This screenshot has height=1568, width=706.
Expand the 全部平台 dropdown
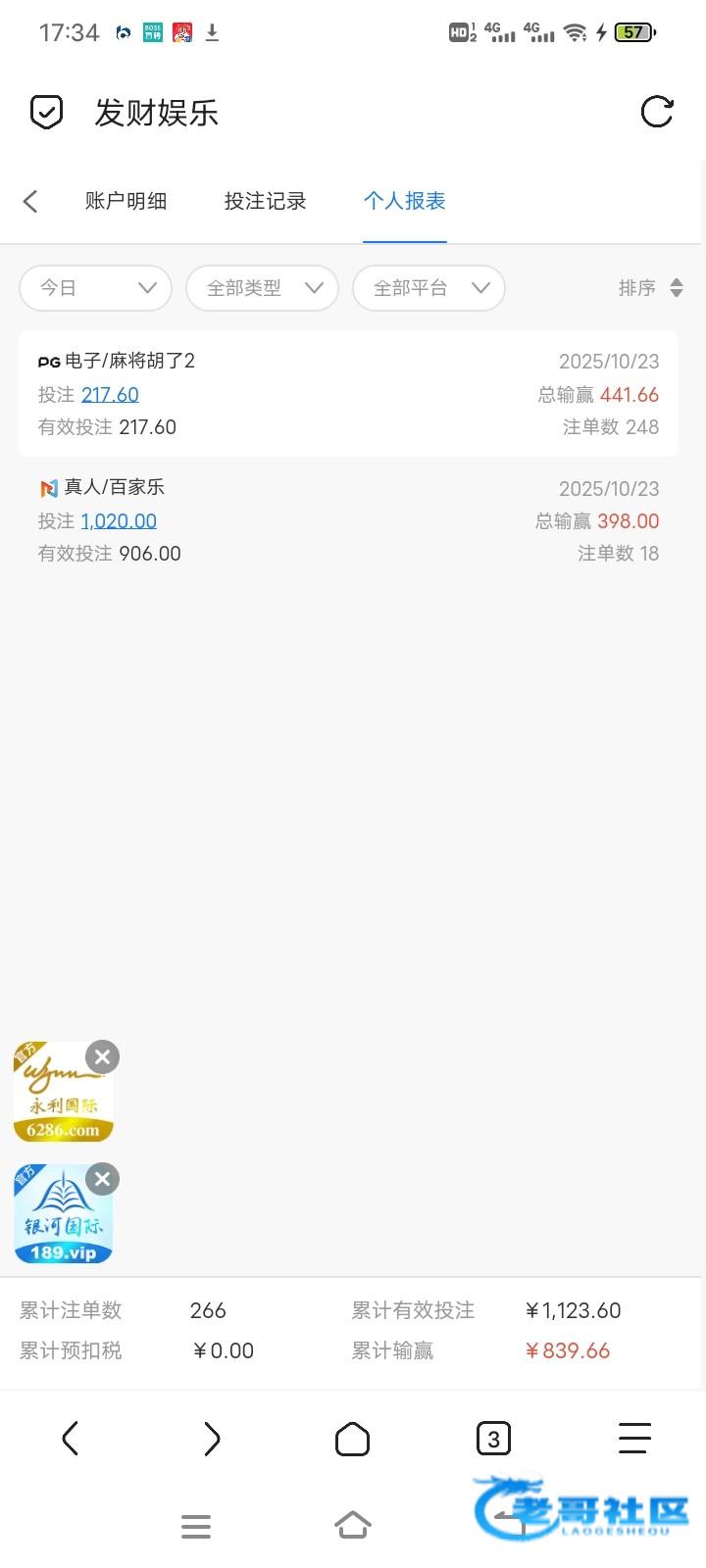coord(429,288)
